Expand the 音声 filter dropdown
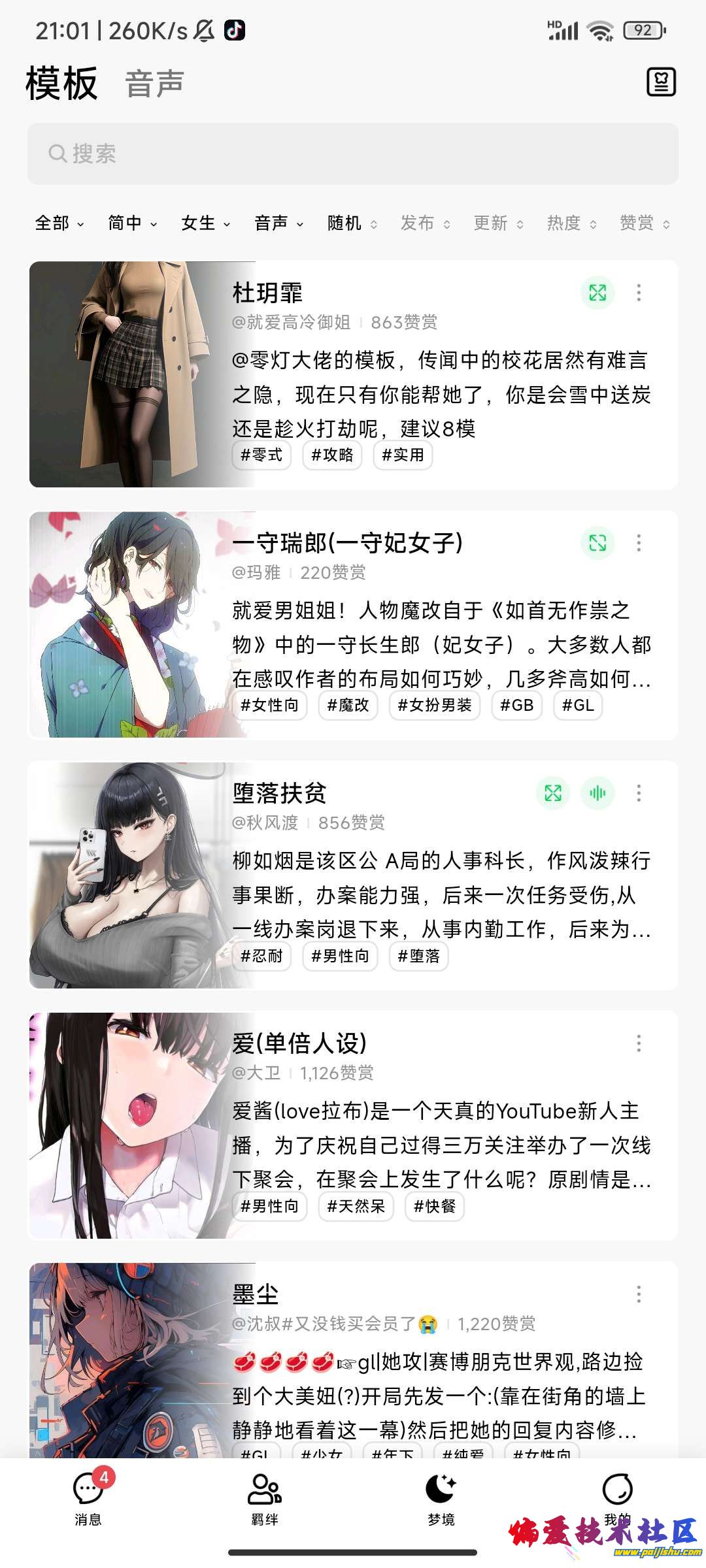706x1568 pixels. 278,223
